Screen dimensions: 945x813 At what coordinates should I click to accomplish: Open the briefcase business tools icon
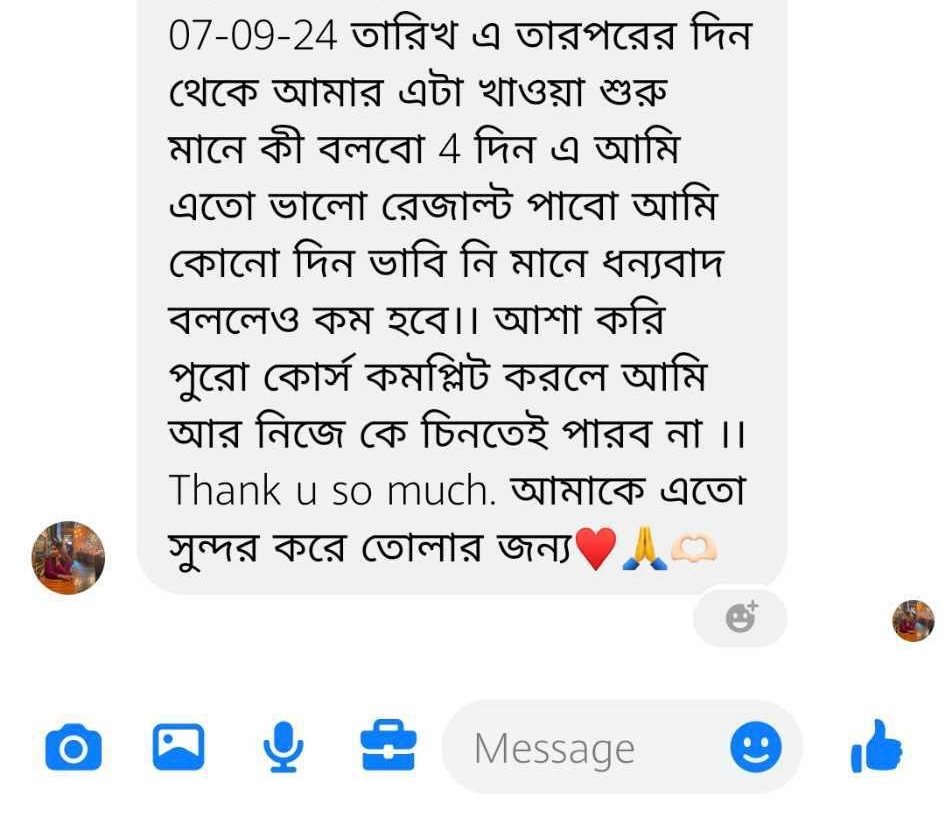pos(388,746)
